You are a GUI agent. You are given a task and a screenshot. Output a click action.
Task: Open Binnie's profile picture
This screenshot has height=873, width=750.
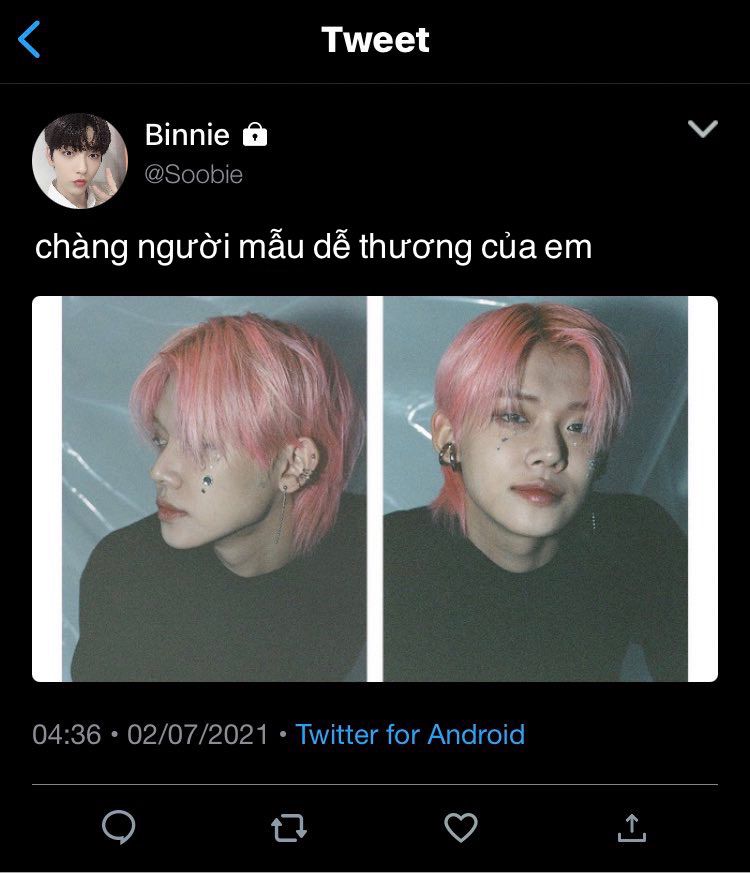point(80,161)
